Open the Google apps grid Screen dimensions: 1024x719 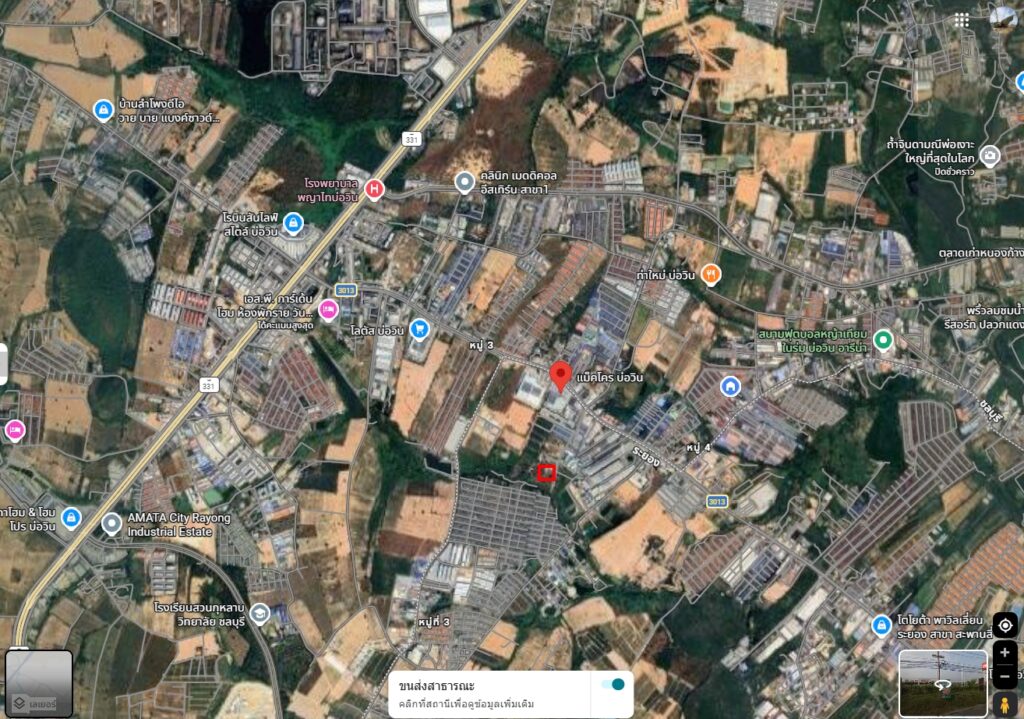tap(961, 20)
